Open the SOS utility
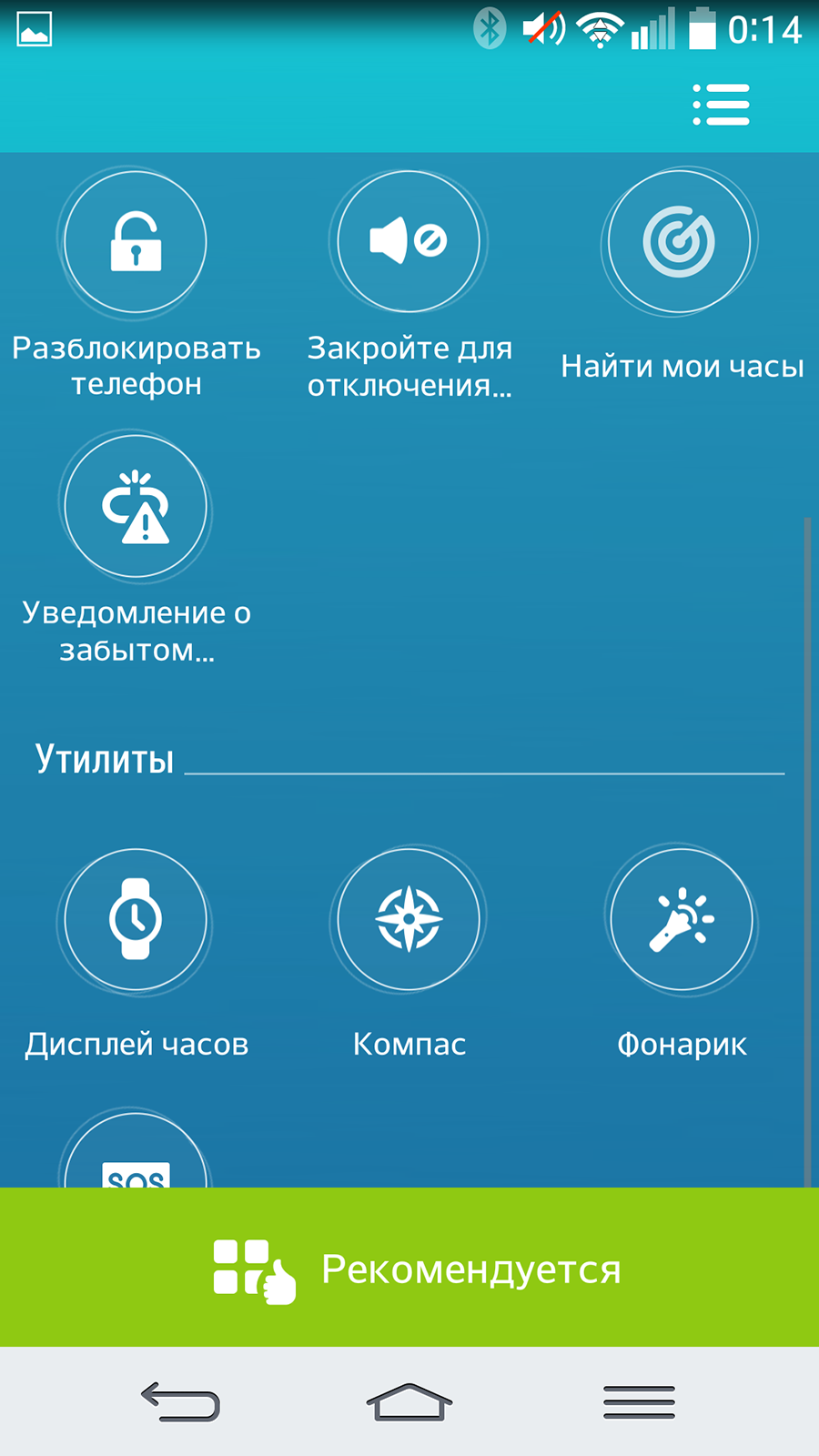This screenshot has width=819, height=1456. click(136, 1150)
